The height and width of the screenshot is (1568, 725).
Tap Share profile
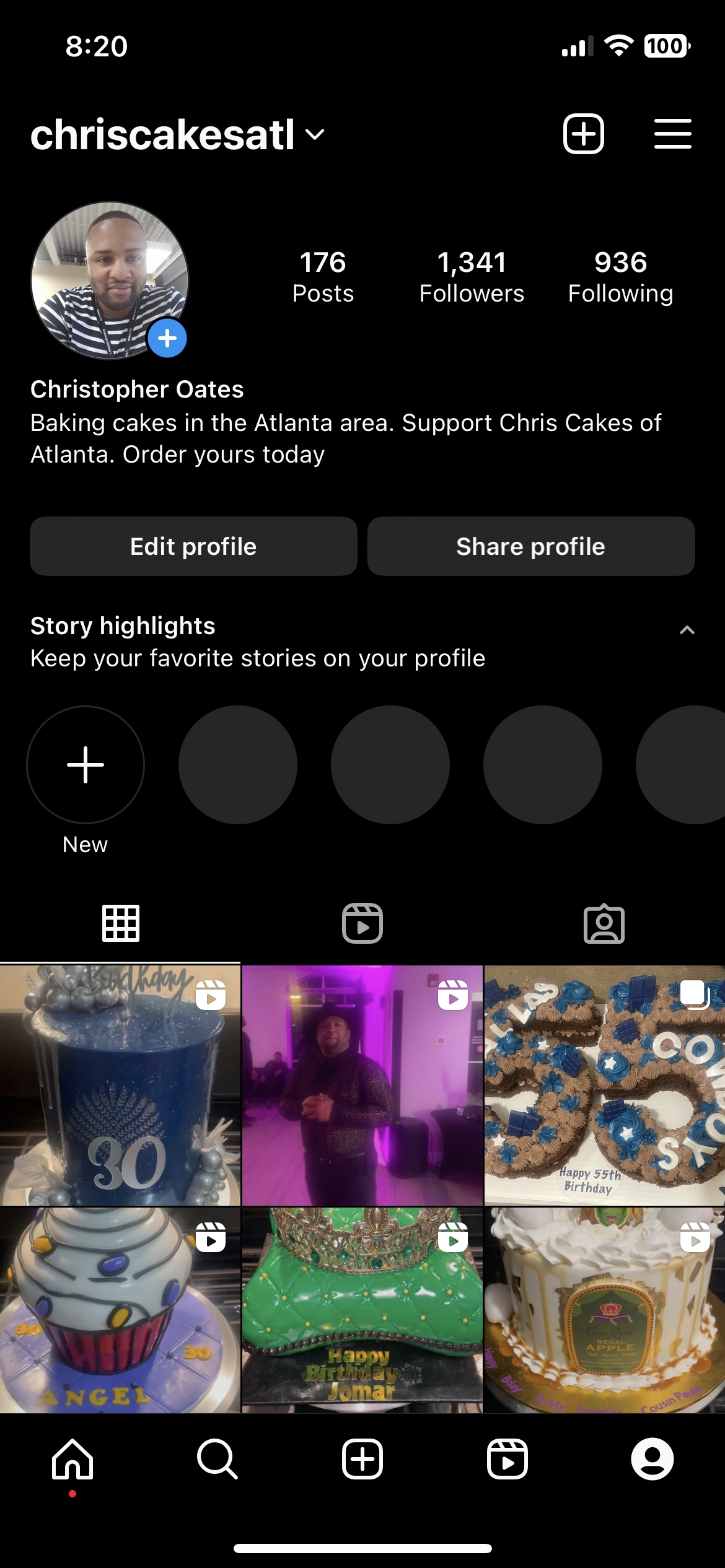(530, 546)
